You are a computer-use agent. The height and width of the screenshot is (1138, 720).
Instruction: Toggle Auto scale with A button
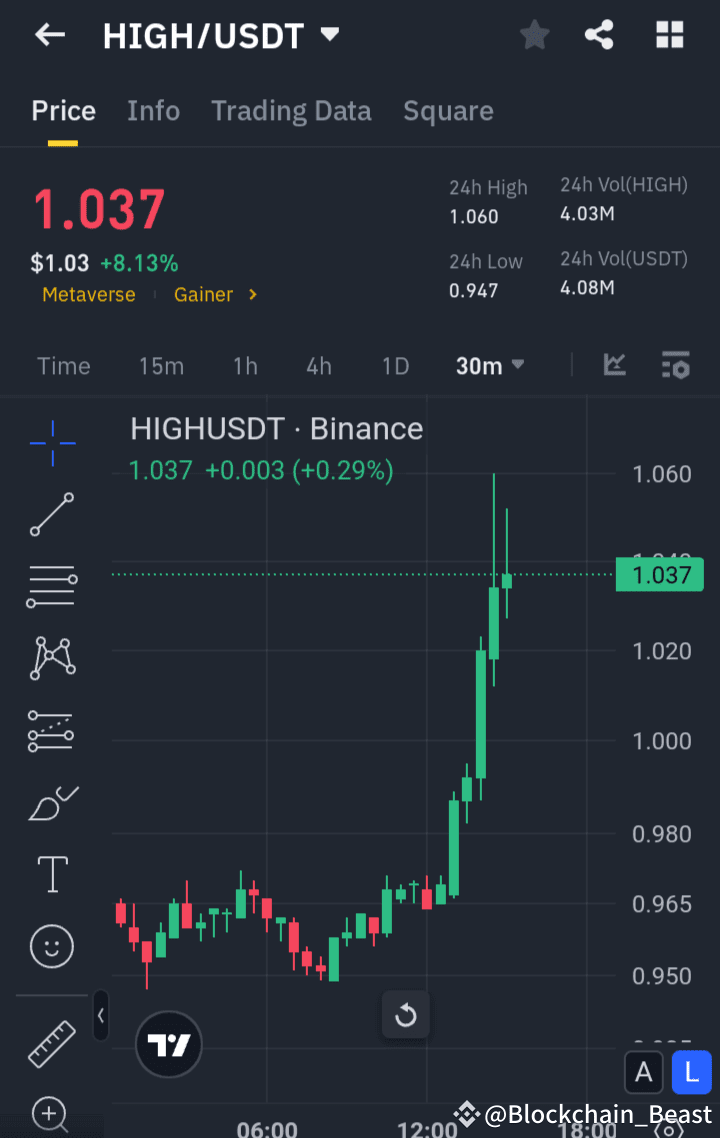(x=644, y=1072)
